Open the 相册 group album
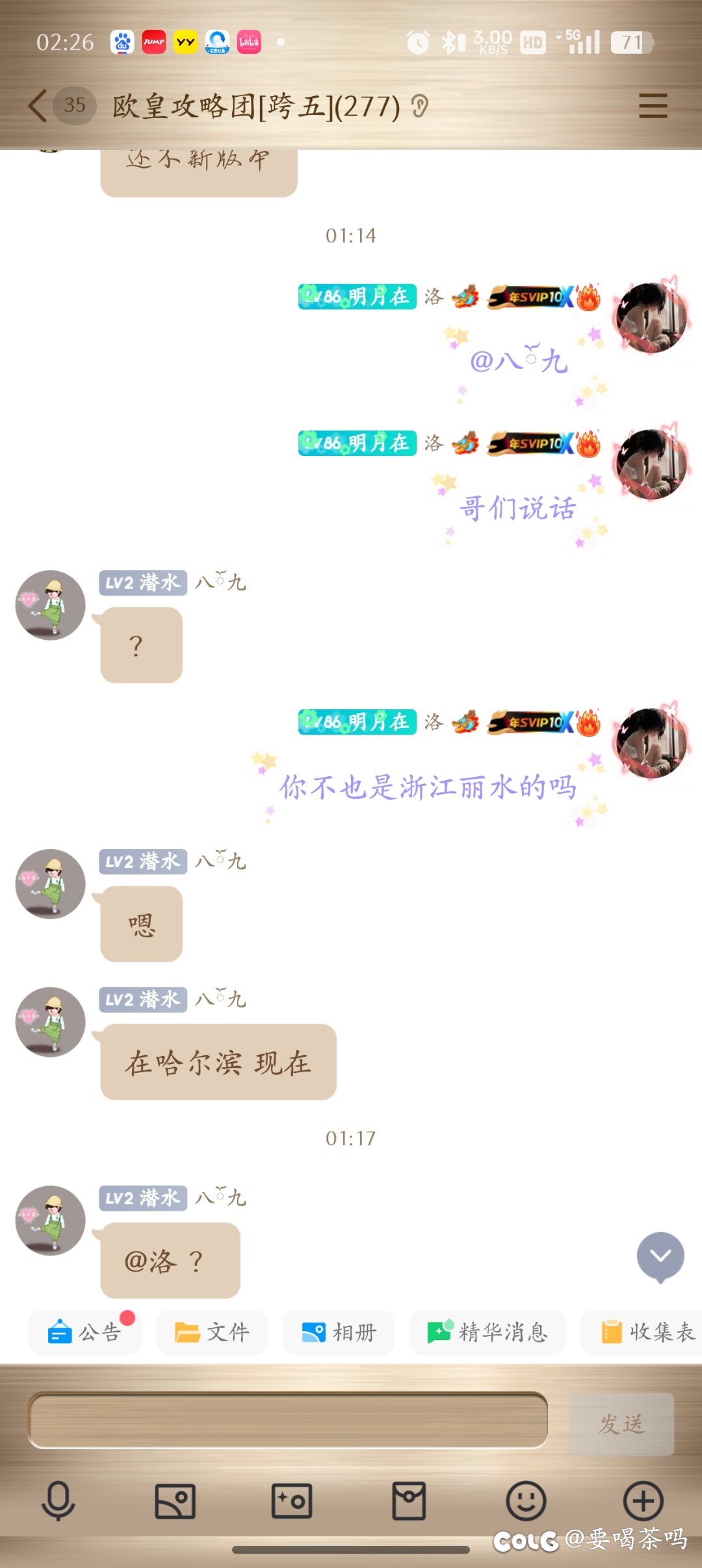Viewport: 702px width, 1568px height. 339,1332
